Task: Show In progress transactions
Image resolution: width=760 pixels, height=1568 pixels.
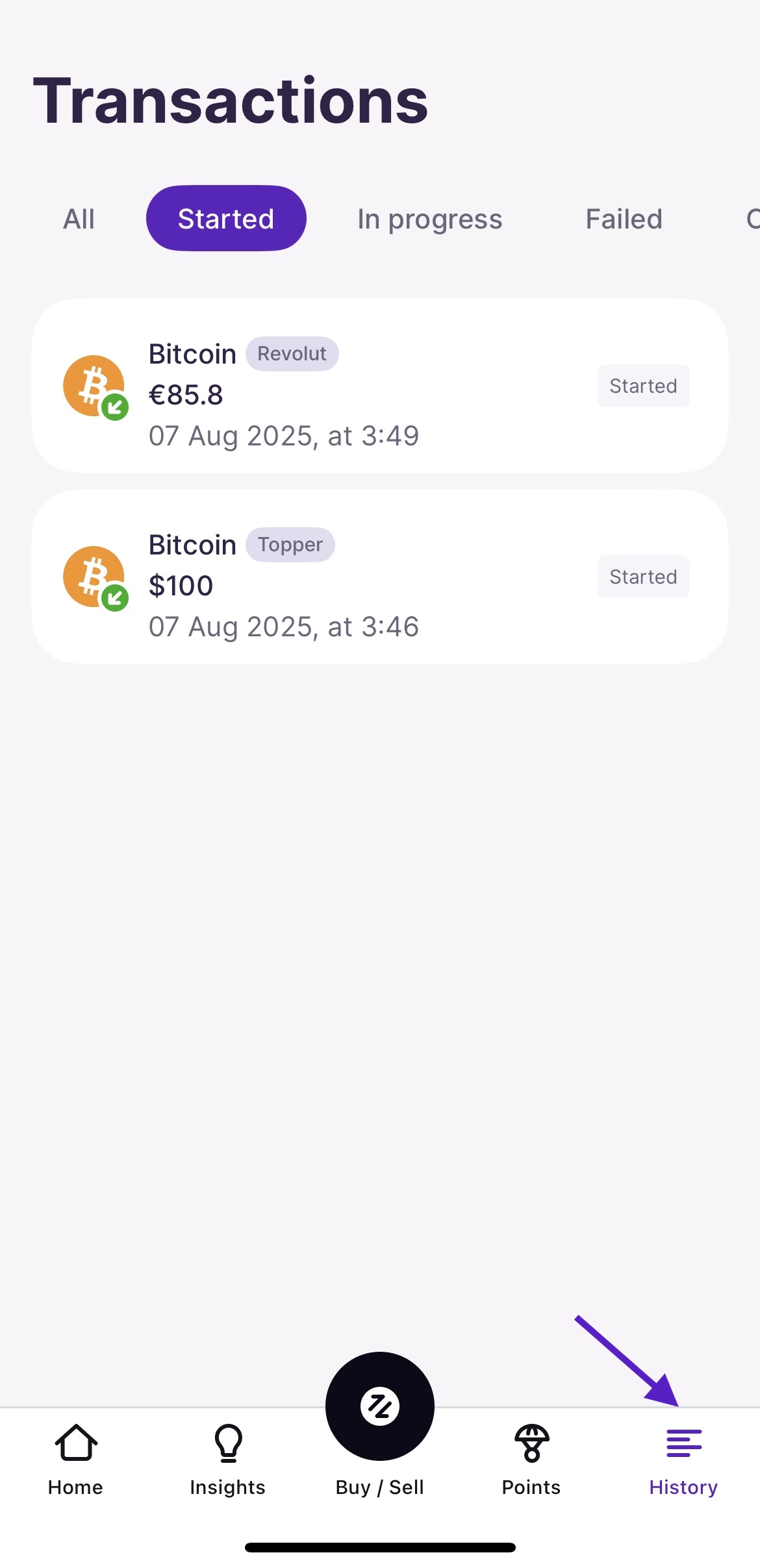Action: (429, 219)
